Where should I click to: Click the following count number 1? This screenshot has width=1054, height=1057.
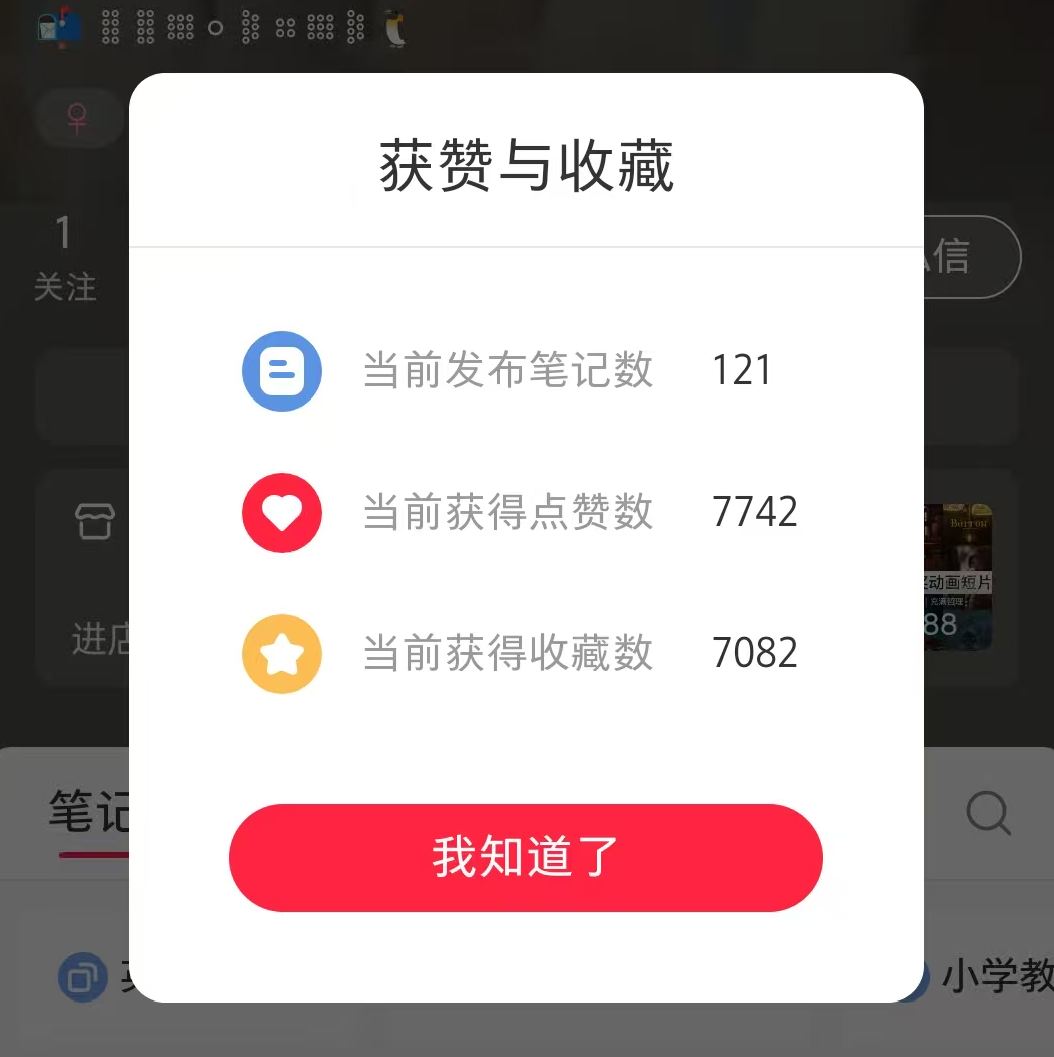tap(61, 234)
